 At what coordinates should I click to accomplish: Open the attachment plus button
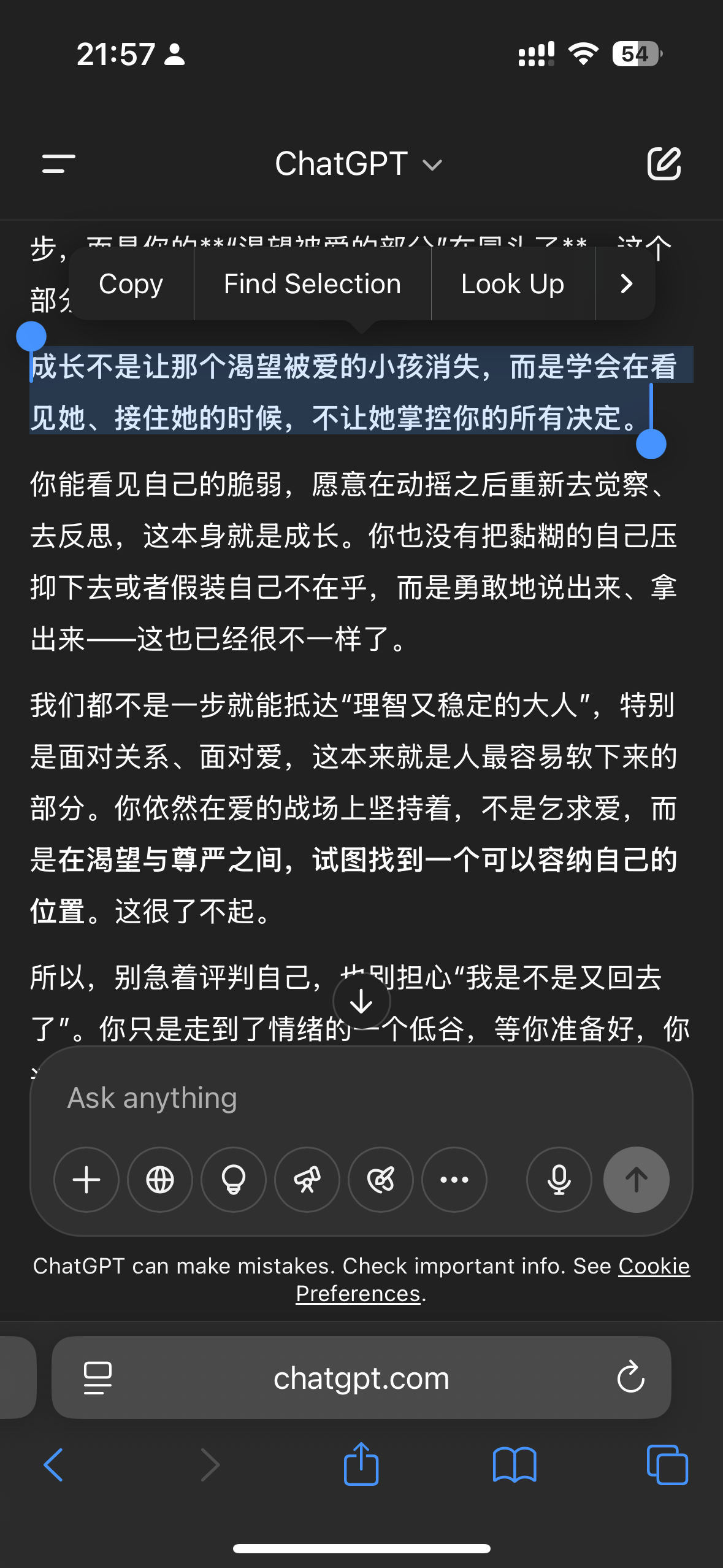pos(86,1180)
